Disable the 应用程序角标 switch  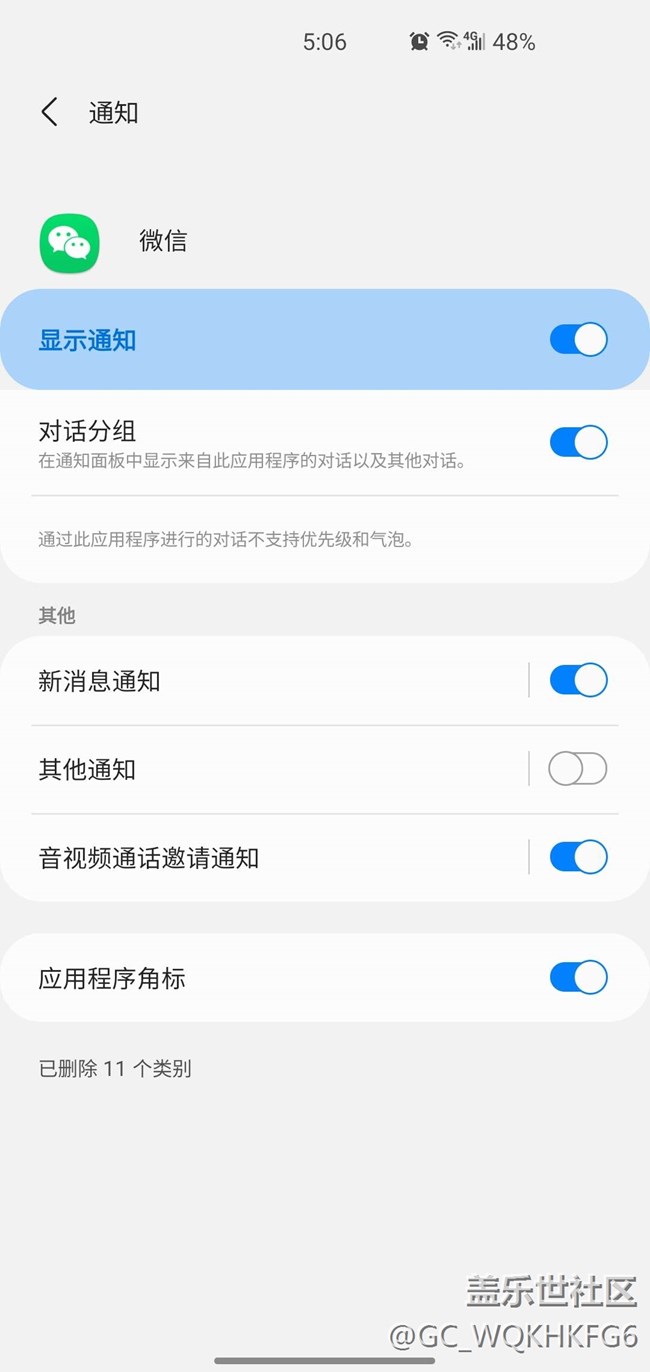578,977
